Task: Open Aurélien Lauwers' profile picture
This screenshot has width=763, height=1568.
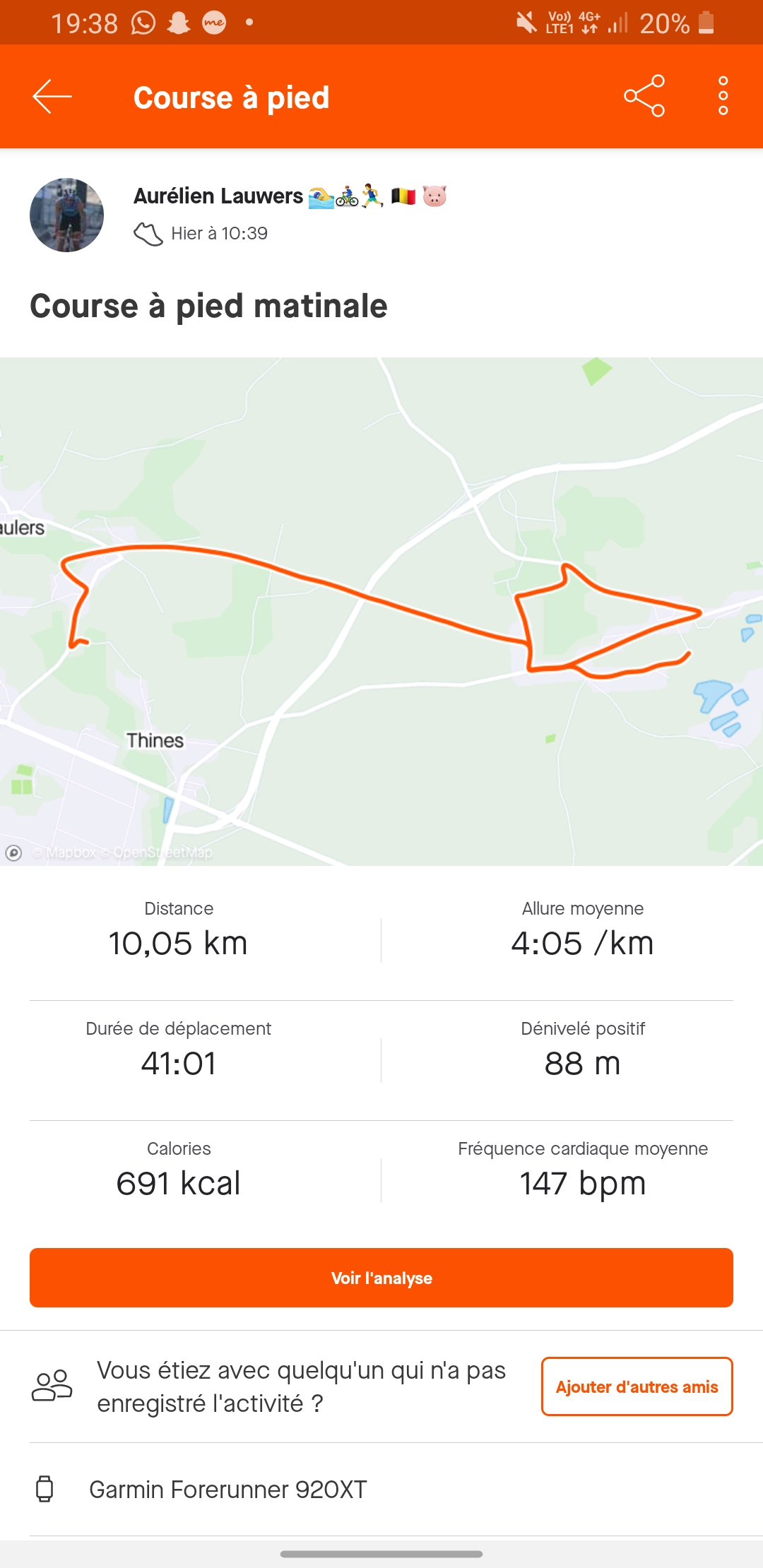Action: click(66, 215)
